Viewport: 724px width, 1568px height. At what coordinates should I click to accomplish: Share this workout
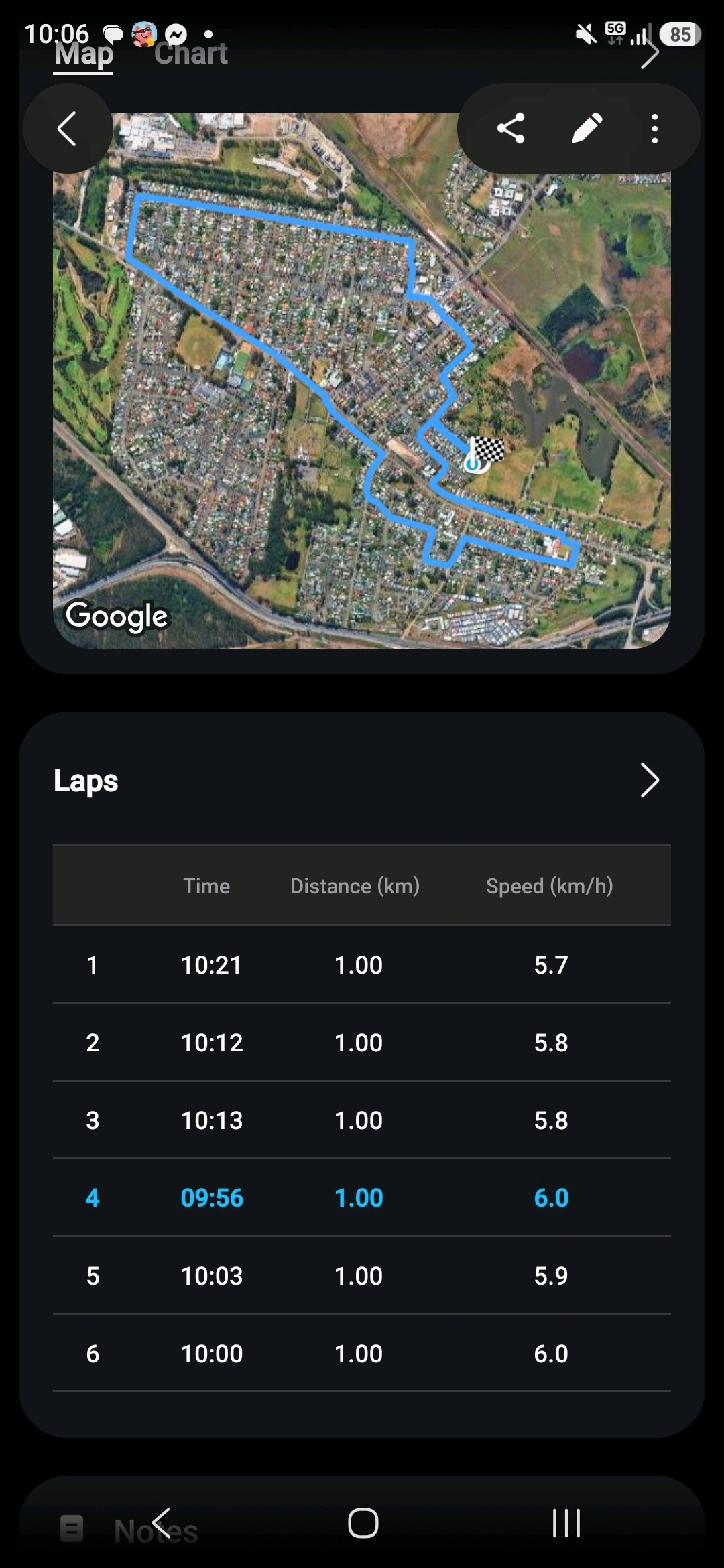point(511,129)
